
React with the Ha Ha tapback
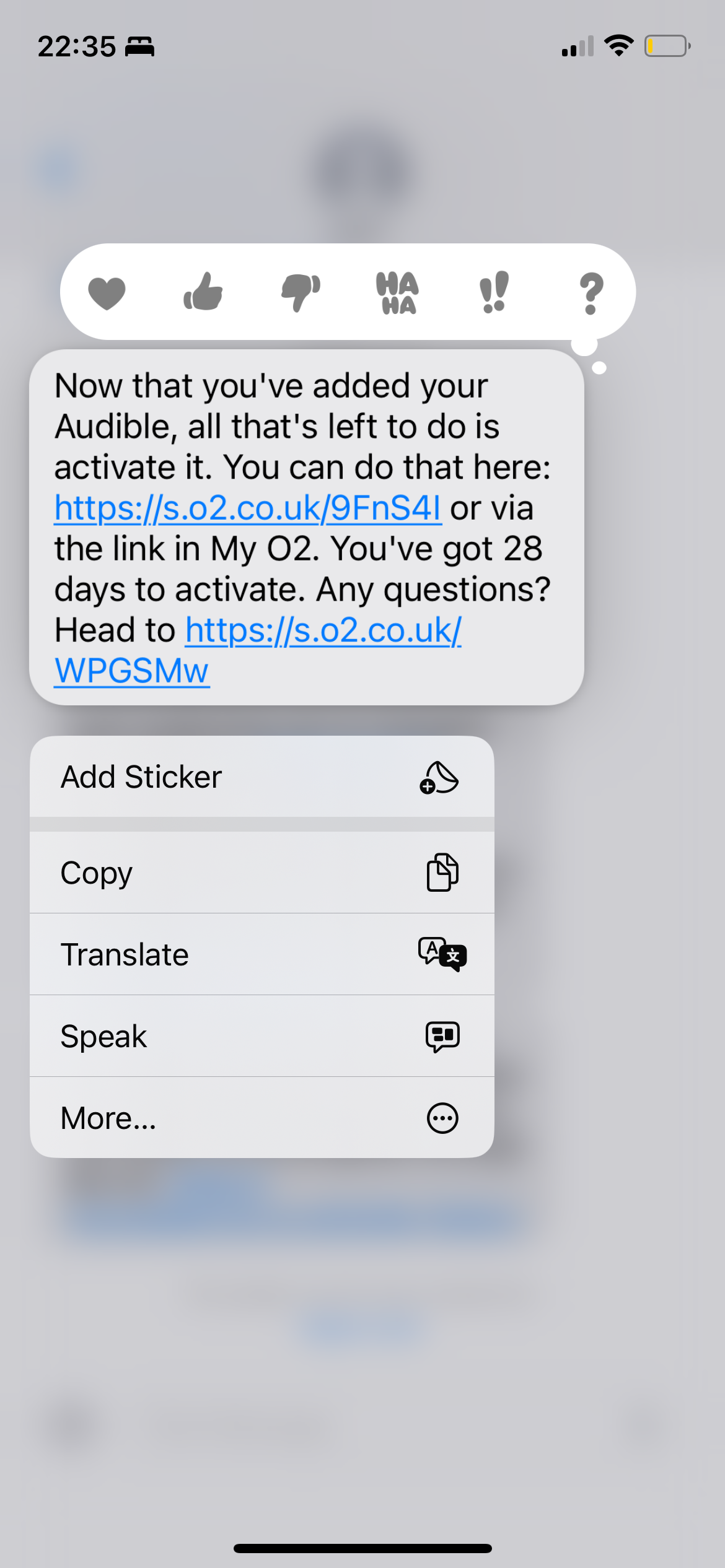397,292
